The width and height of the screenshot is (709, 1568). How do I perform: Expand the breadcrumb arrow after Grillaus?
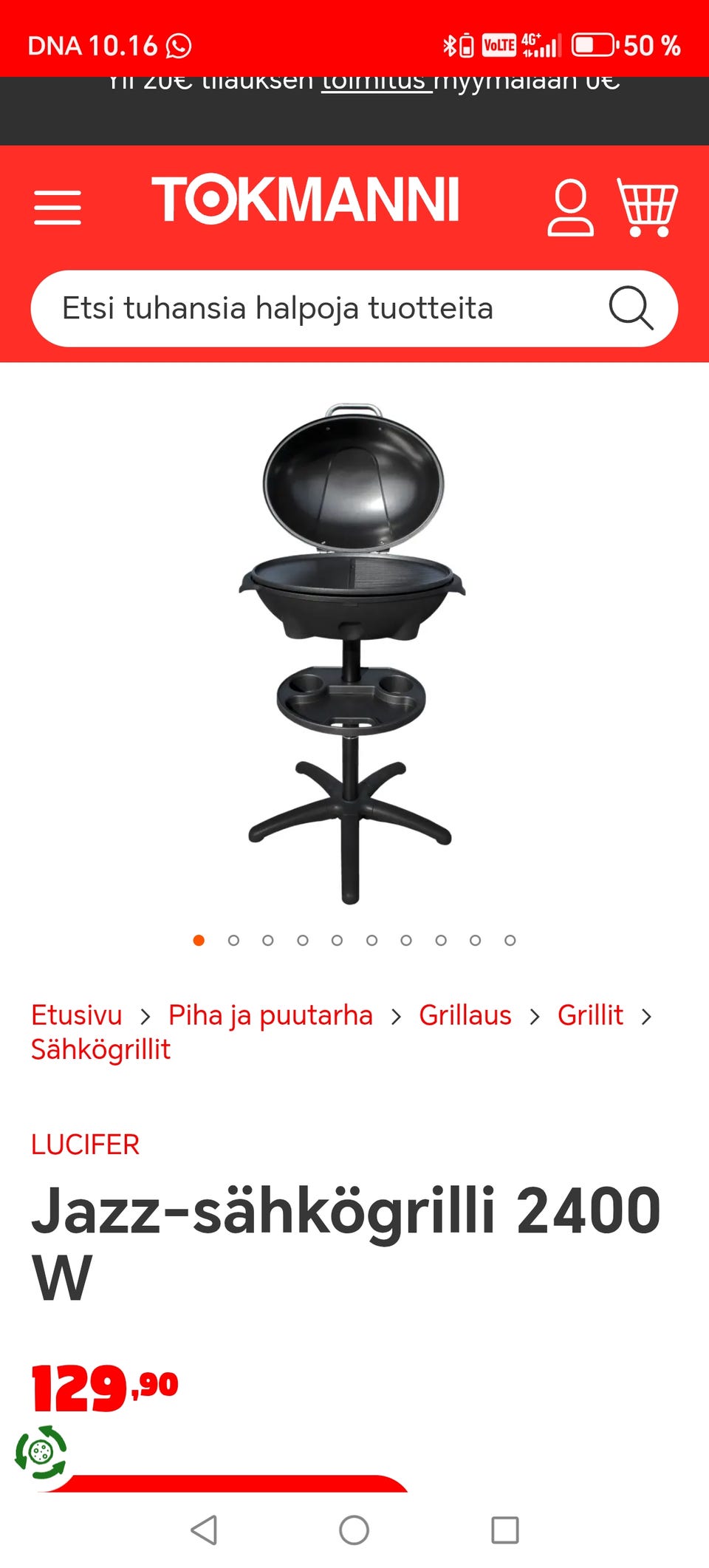pyautogui.click(x=535, y=1015)
